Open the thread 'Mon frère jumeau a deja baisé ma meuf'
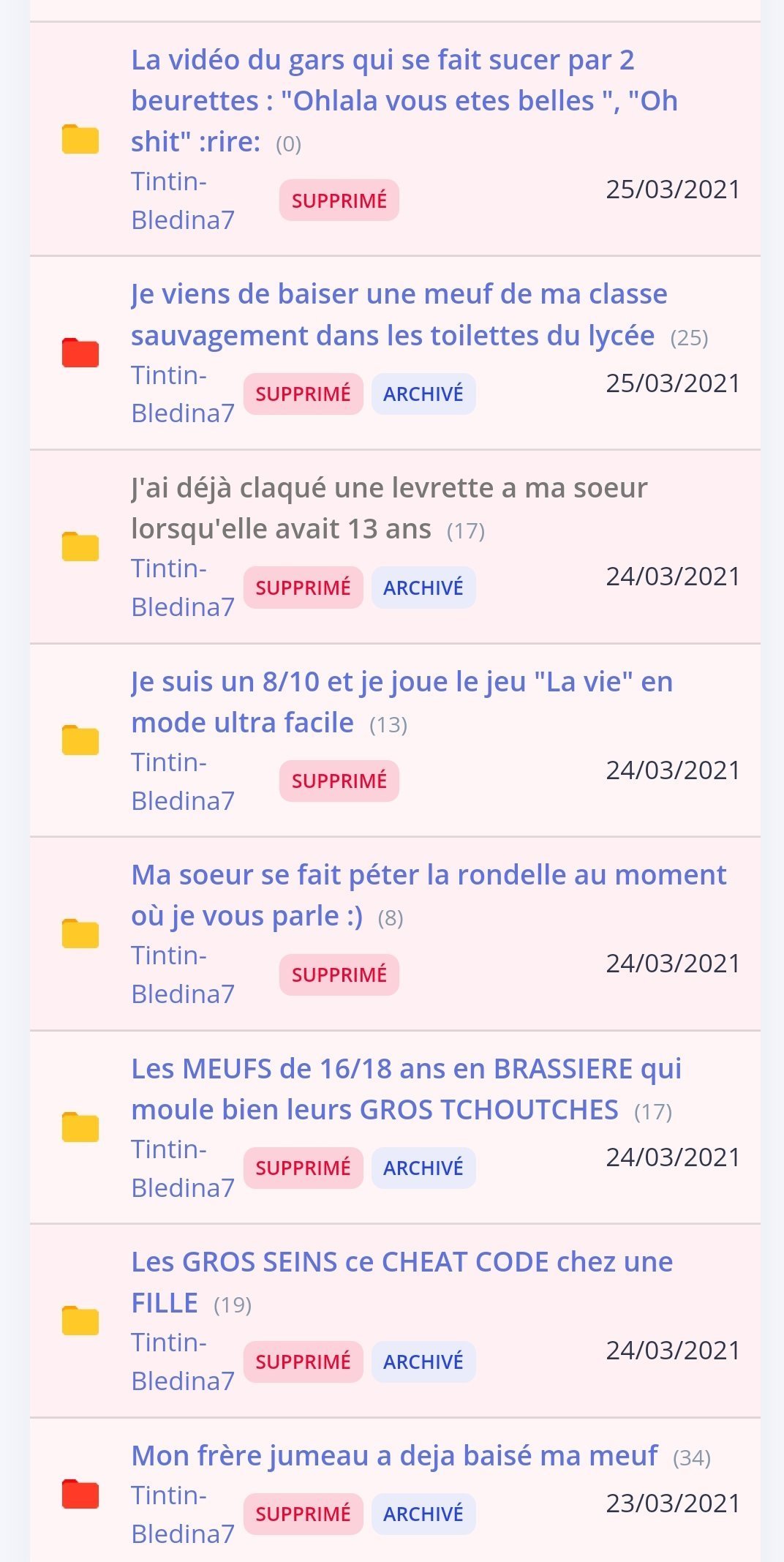The height and width of the screenshot is (1562, 784). (394, 1456)
